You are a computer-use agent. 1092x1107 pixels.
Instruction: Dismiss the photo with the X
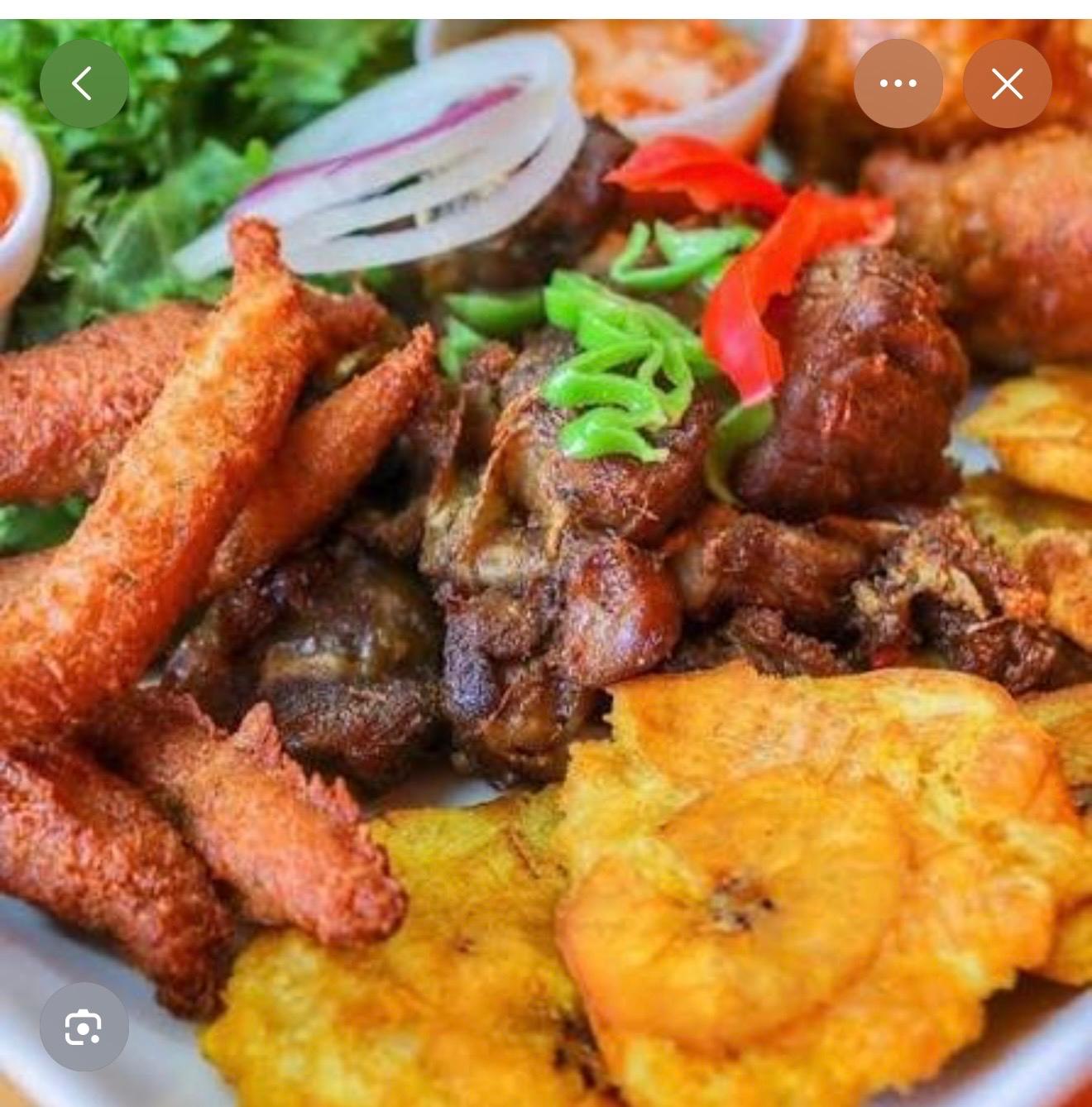pos(1007,83)
